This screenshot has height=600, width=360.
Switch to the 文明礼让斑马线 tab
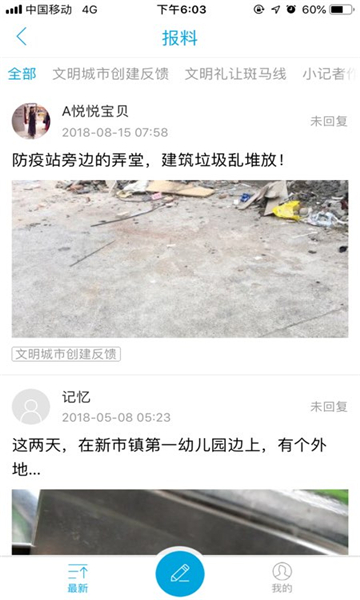point(235,74)
